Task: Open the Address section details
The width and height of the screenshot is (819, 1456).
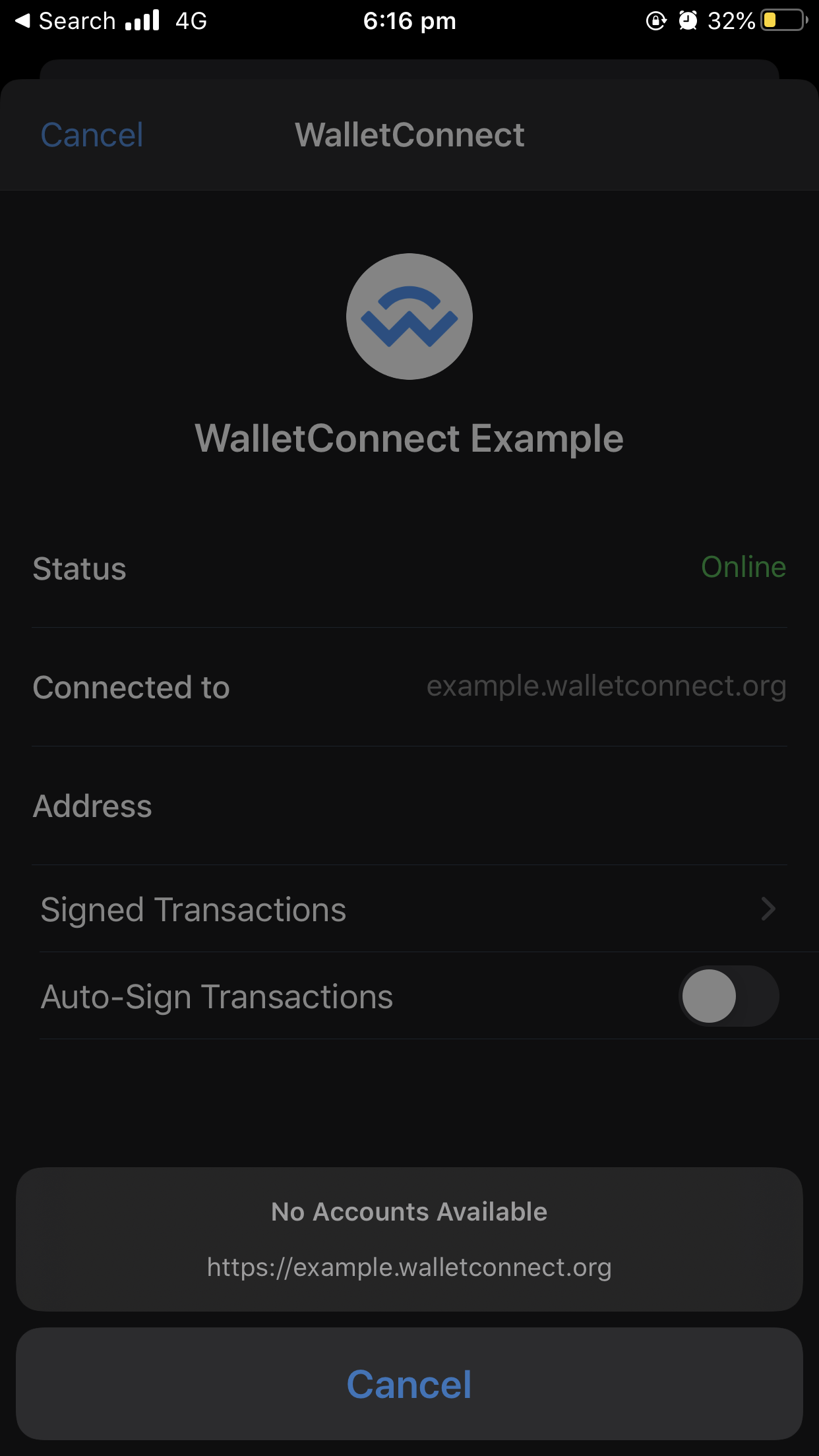Action: (x=409, y=806)
